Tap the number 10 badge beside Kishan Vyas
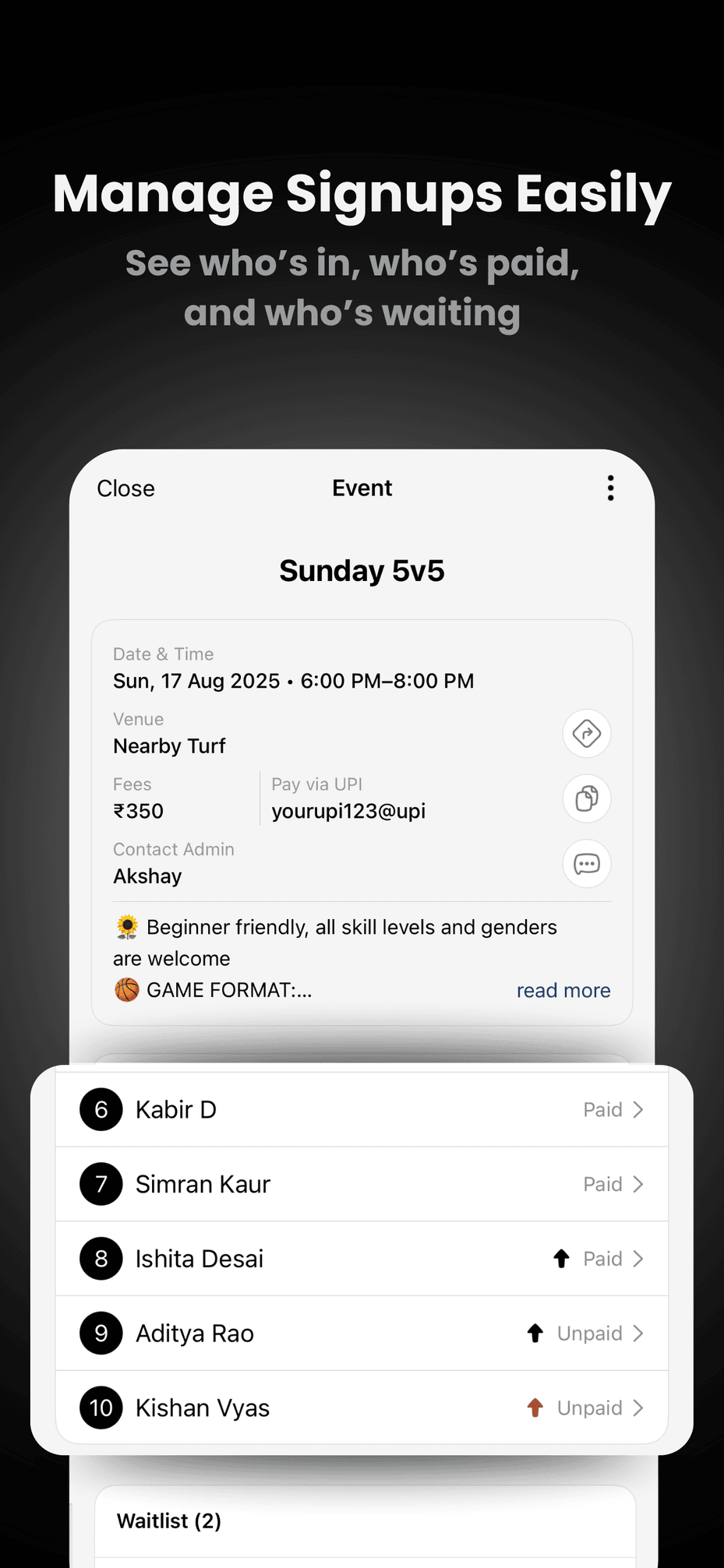This screenshot has width=724, height=1568. point(101,1408)
